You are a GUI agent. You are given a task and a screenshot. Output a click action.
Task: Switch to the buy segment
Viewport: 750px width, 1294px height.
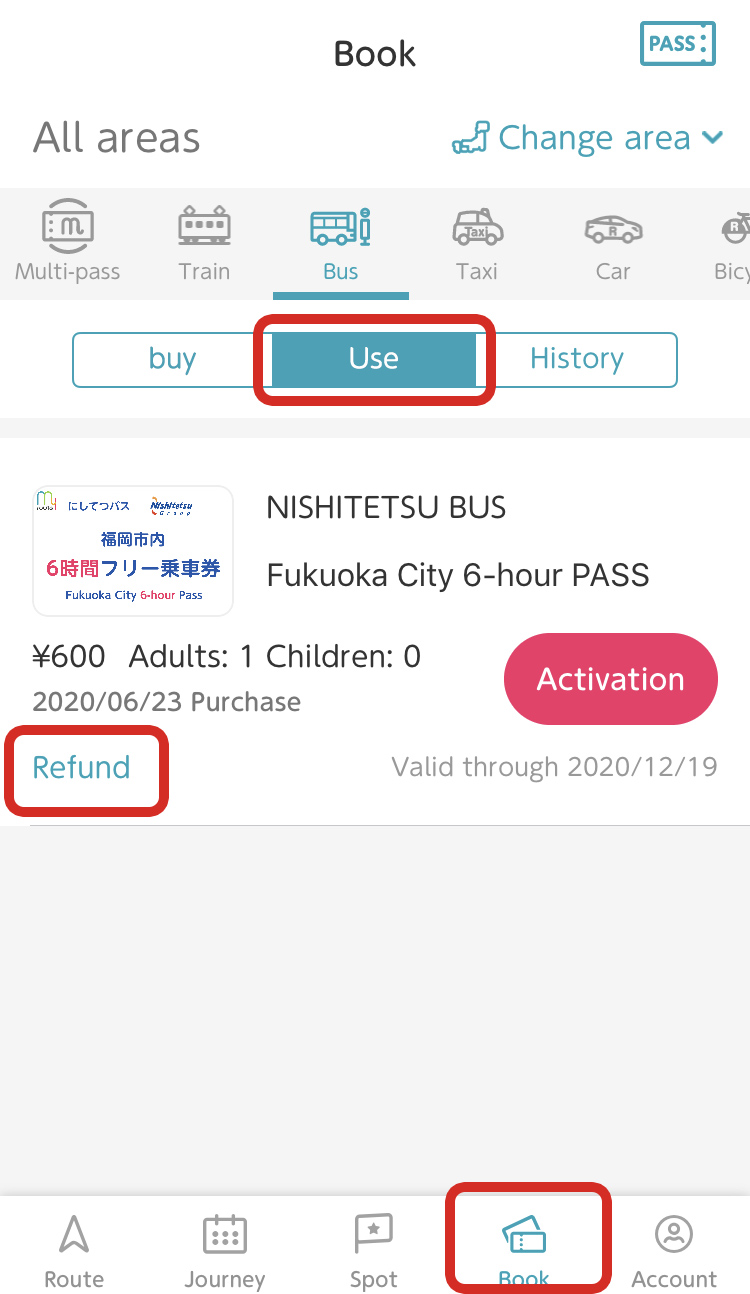pos(172,359)
